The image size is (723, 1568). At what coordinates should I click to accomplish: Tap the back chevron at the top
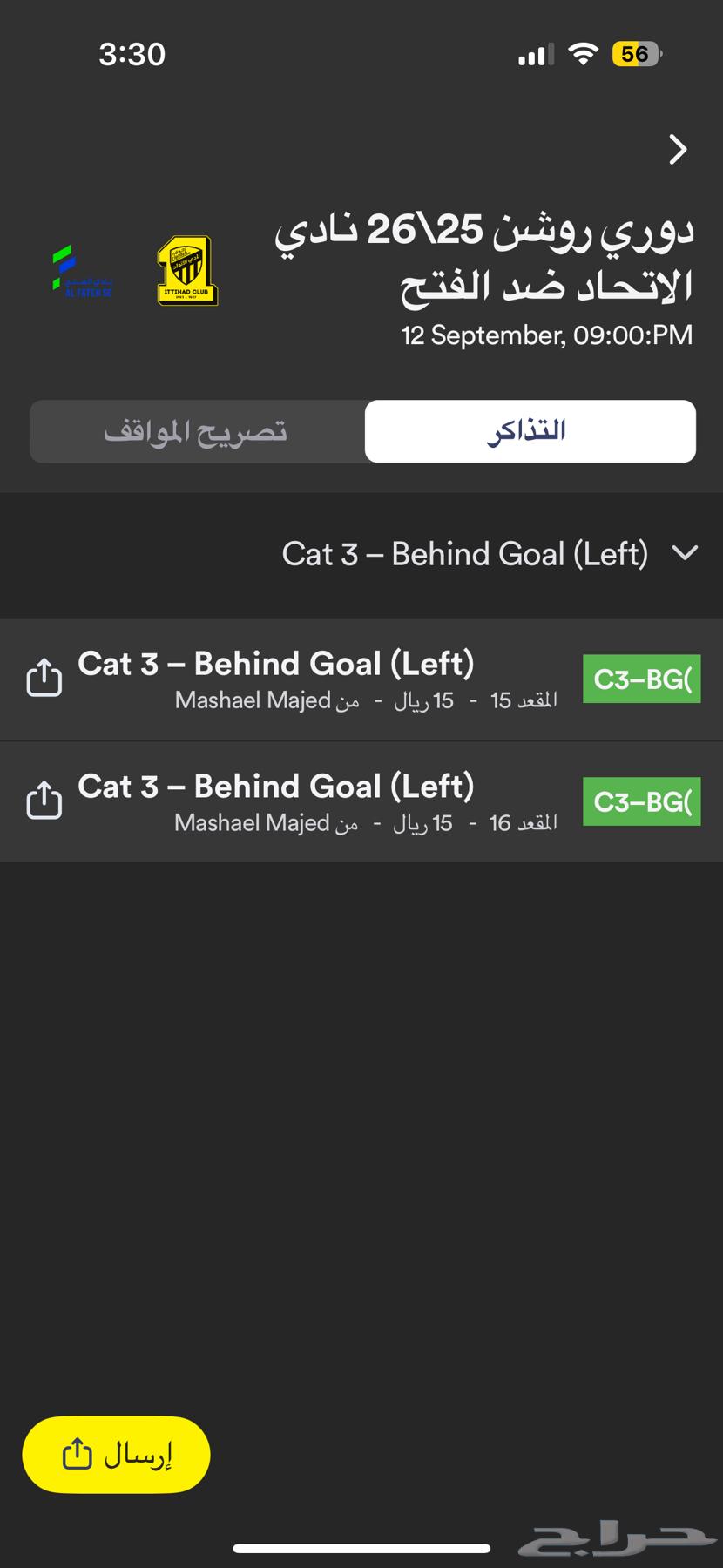pyautogui.click(x=678, y=149)
